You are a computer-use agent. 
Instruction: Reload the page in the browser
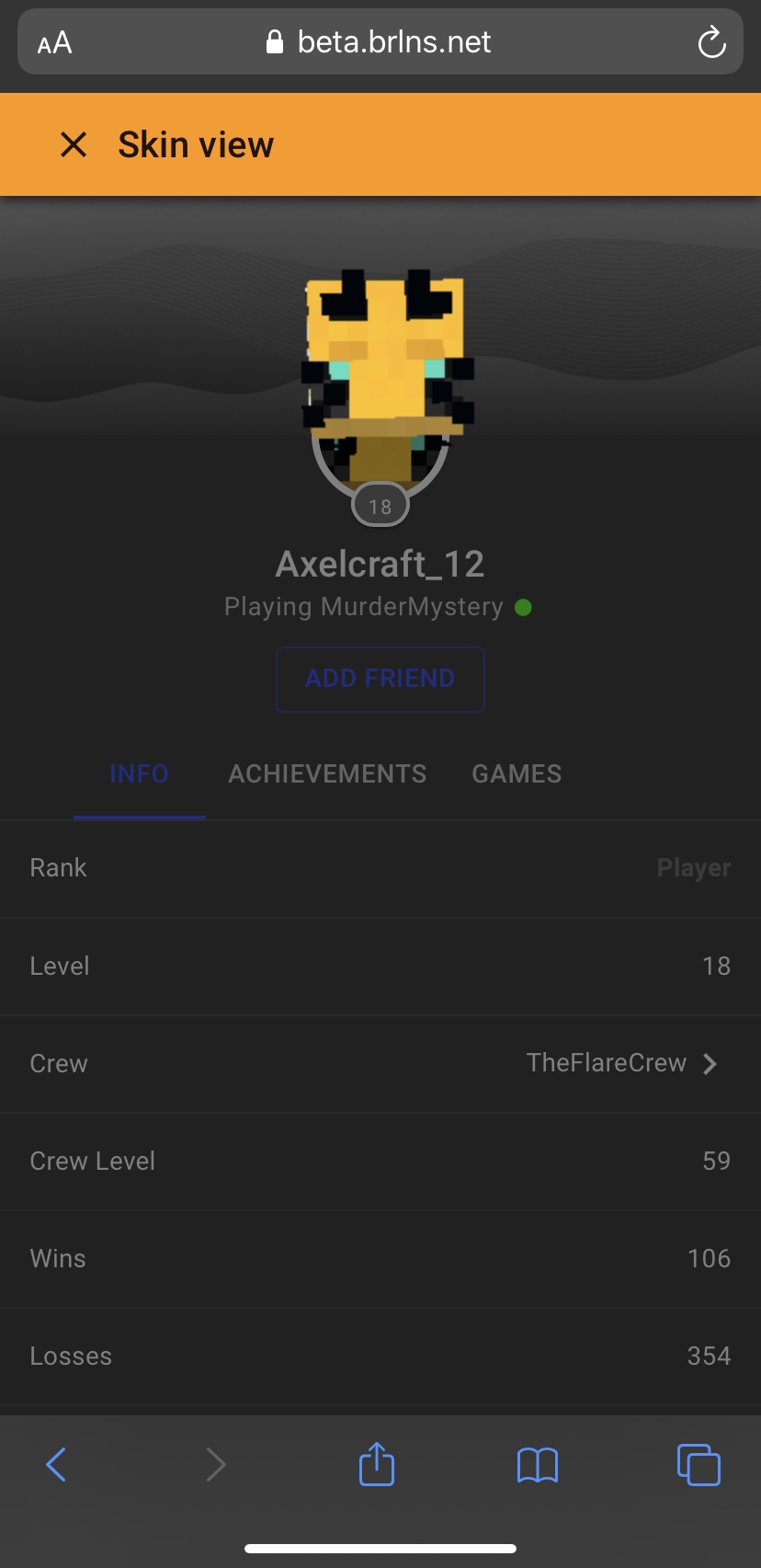tap(711, 42)
